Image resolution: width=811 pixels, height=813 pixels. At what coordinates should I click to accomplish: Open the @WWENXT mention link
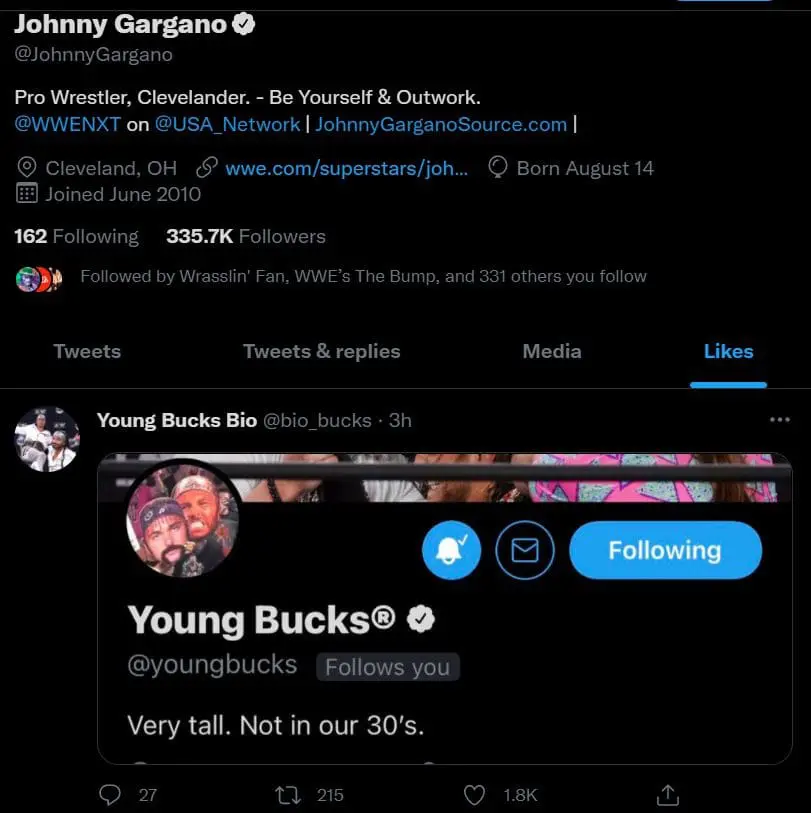point(67,124)
